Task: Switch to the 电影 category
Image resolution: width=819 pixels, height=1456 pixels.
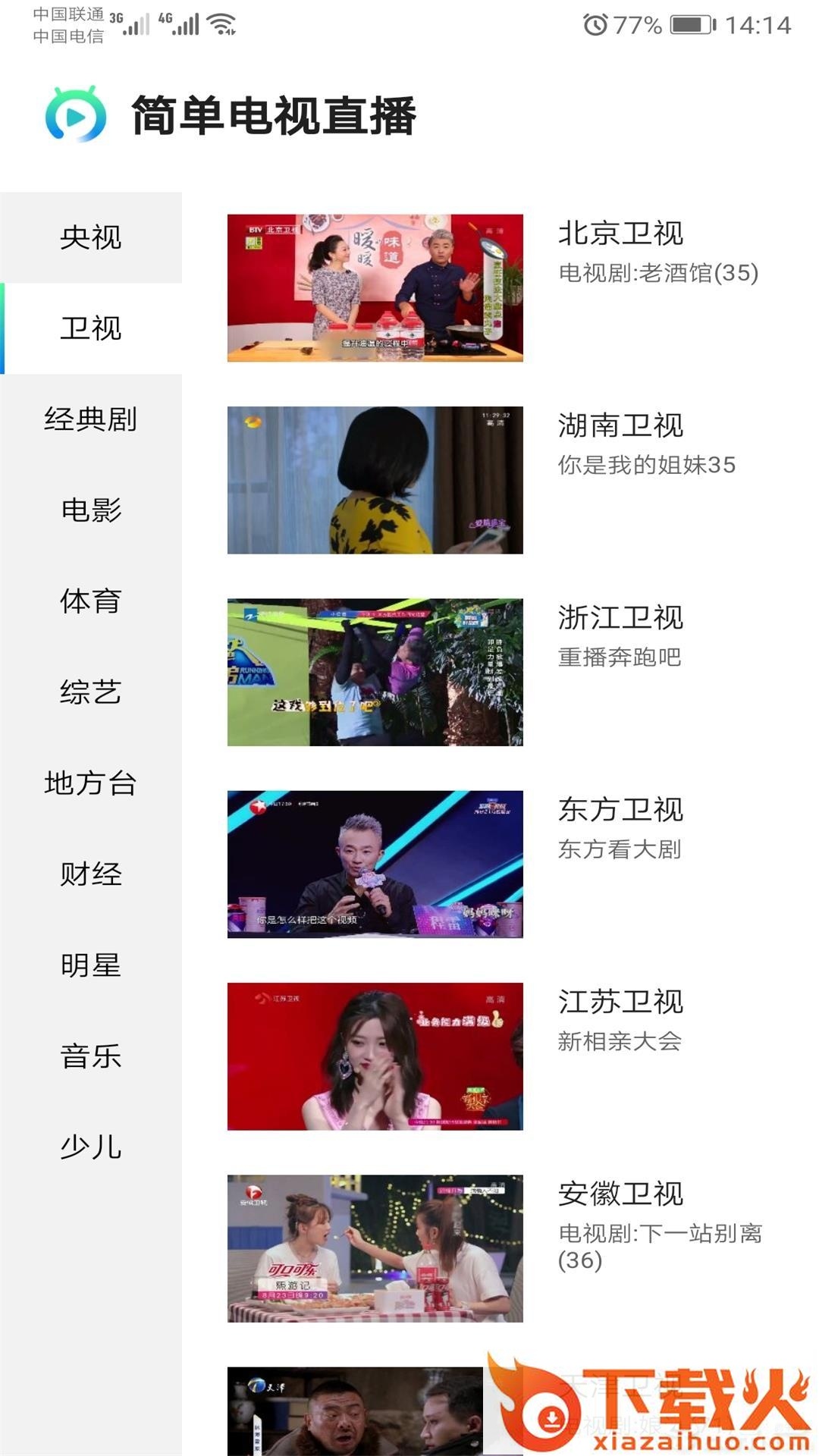Action: pyautogui.click(x=91, y=510)
